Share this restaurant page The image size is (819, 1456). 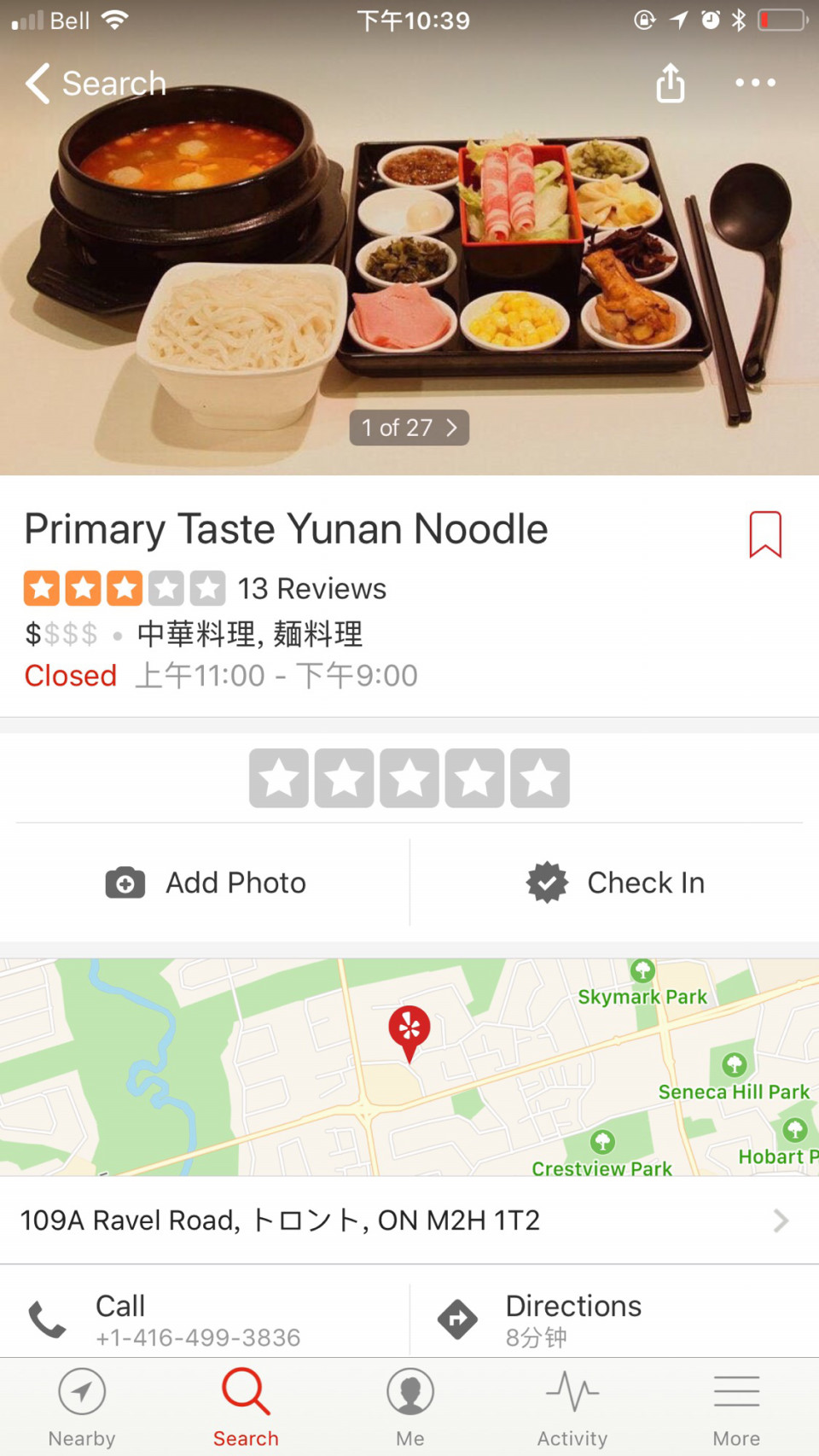point(671,83)
